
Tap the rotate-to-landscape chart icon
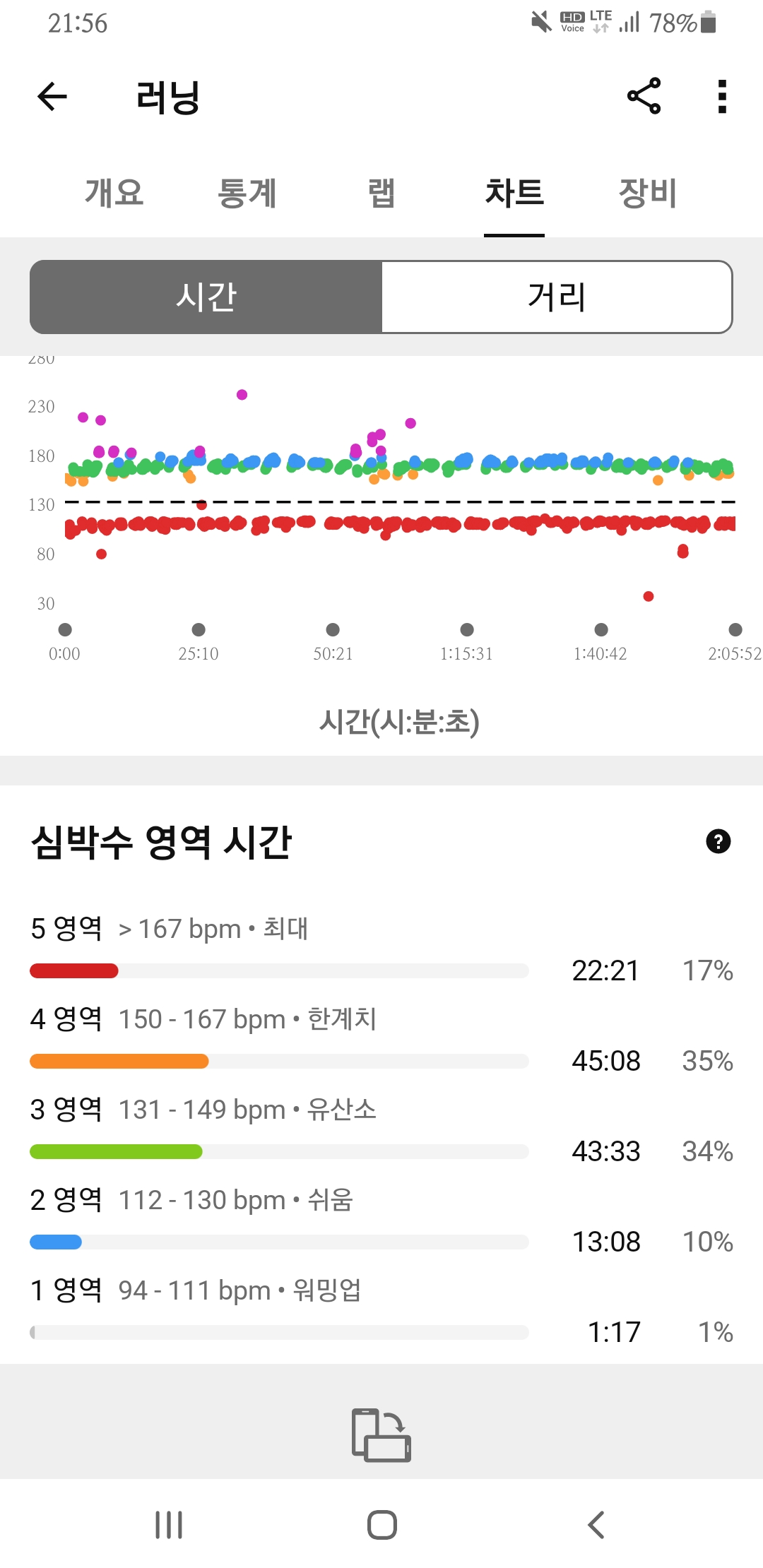tap(381, 1435)
